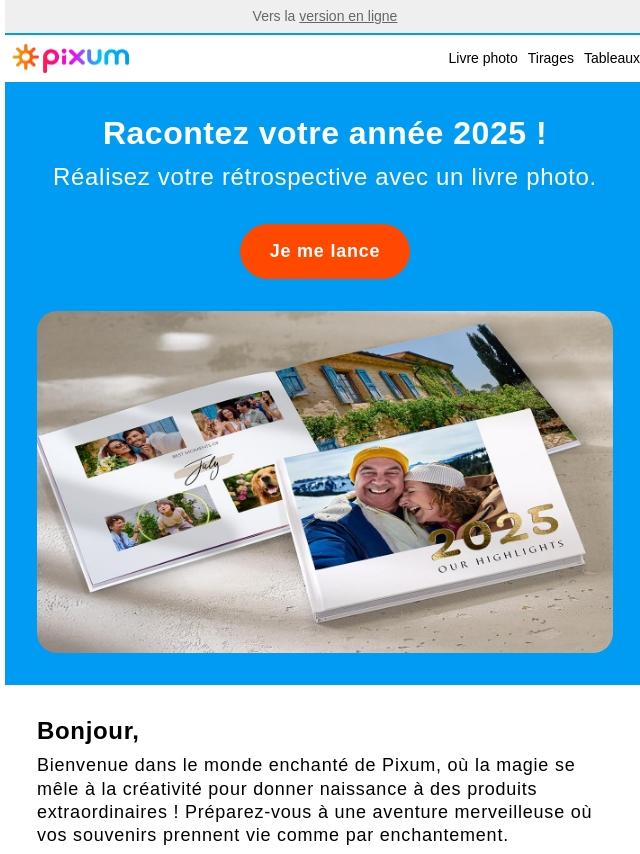The image size is (640, 854).
Task: Open the Tableaux link
Action: point(611,58)
